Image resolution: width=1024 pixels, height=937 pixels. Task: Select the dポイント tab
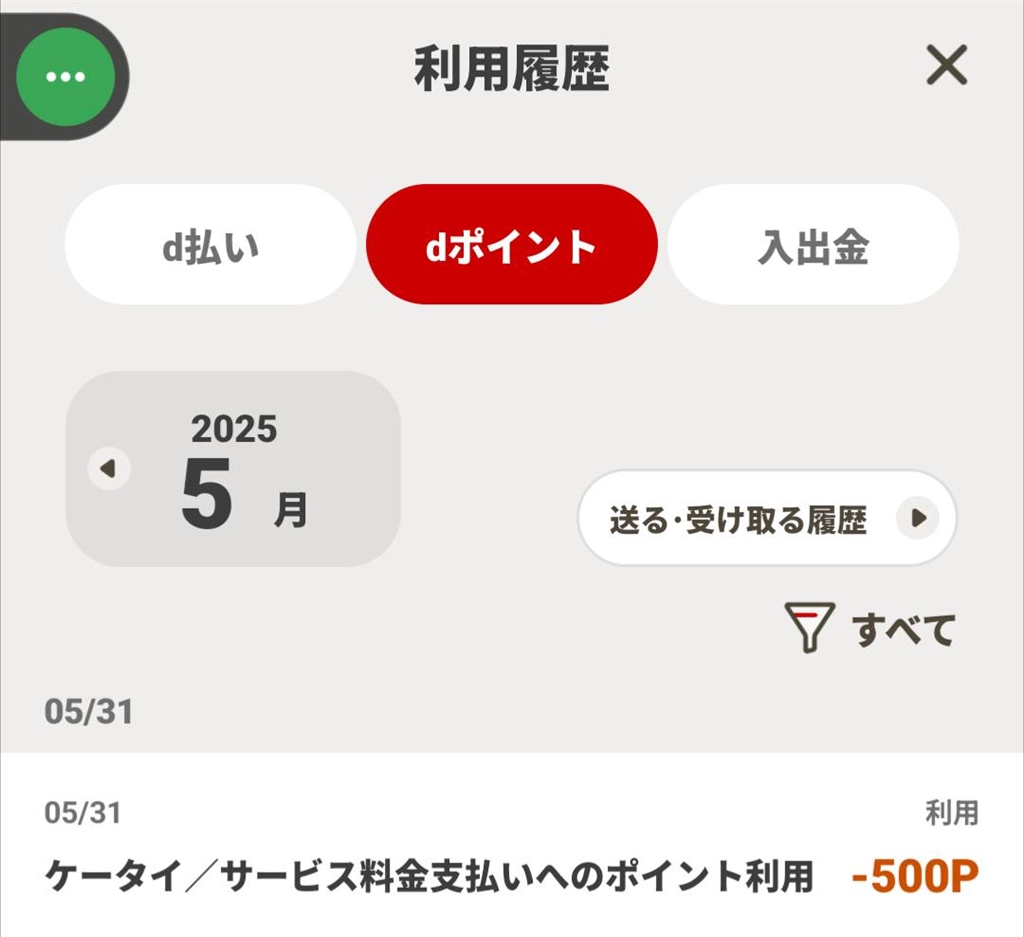(x=511, y=246)
